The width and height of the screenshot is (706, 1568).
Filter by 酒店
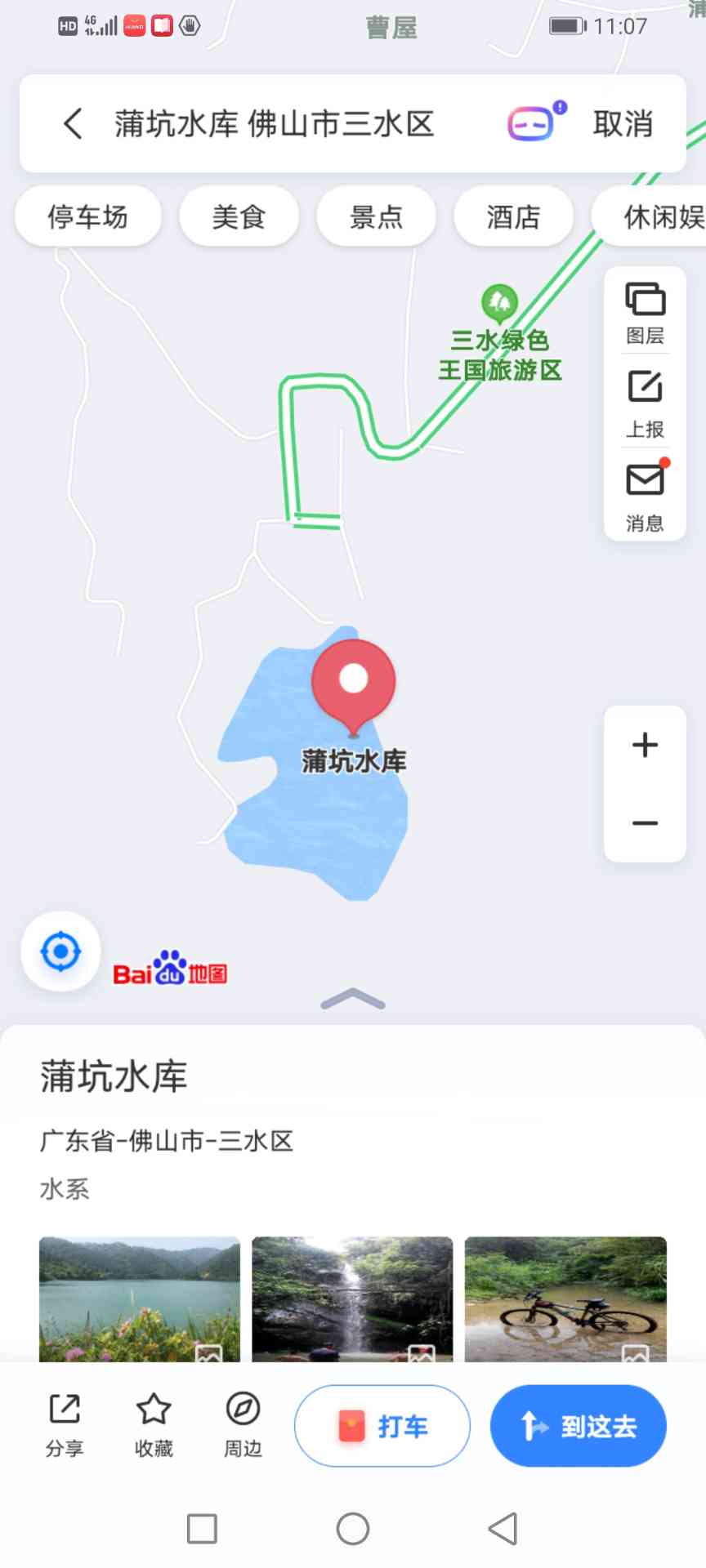click(x=513, y=216)
